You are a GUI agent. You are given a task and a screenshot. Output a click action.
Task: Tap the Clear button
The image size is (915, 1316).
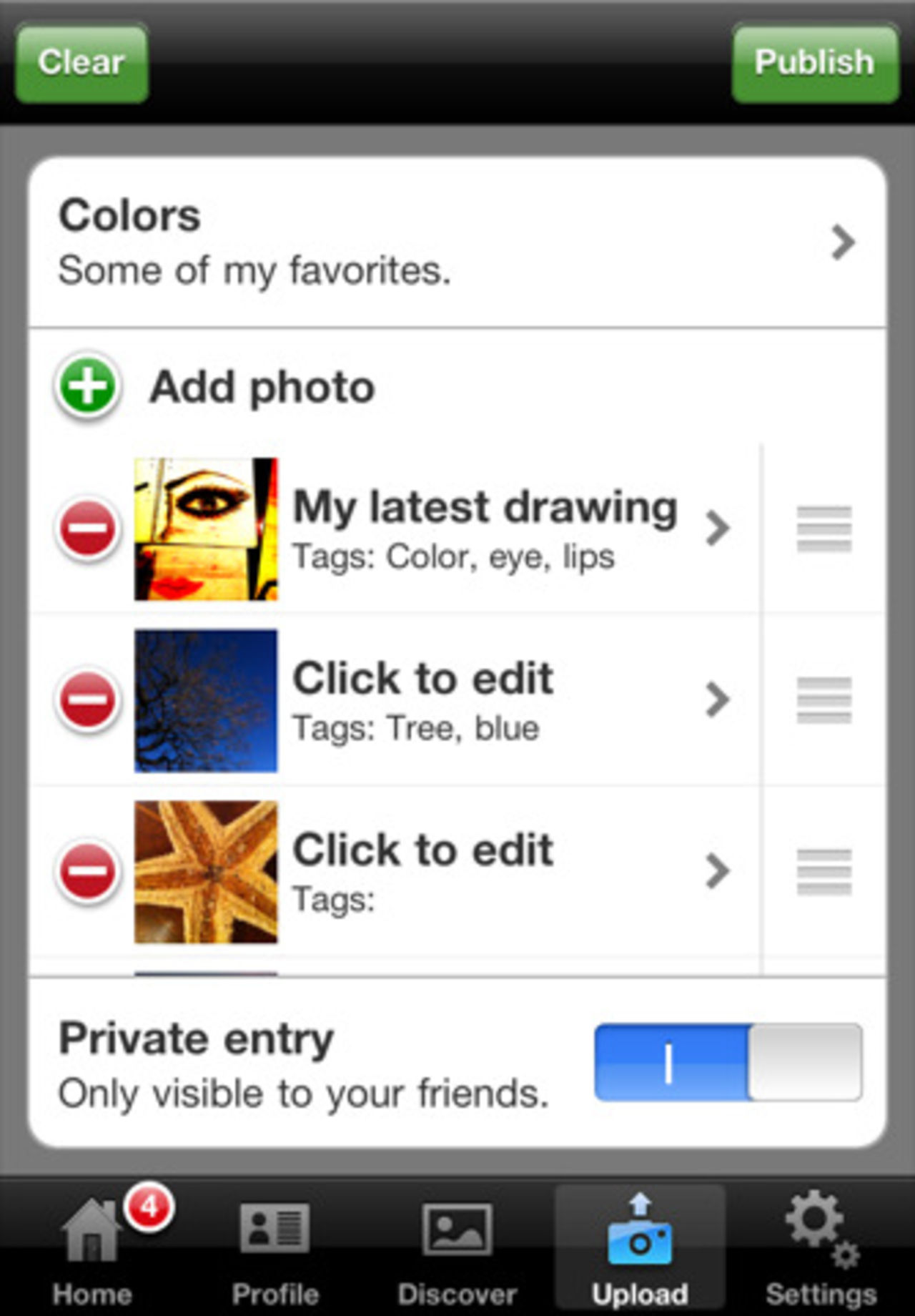point(81,63)
